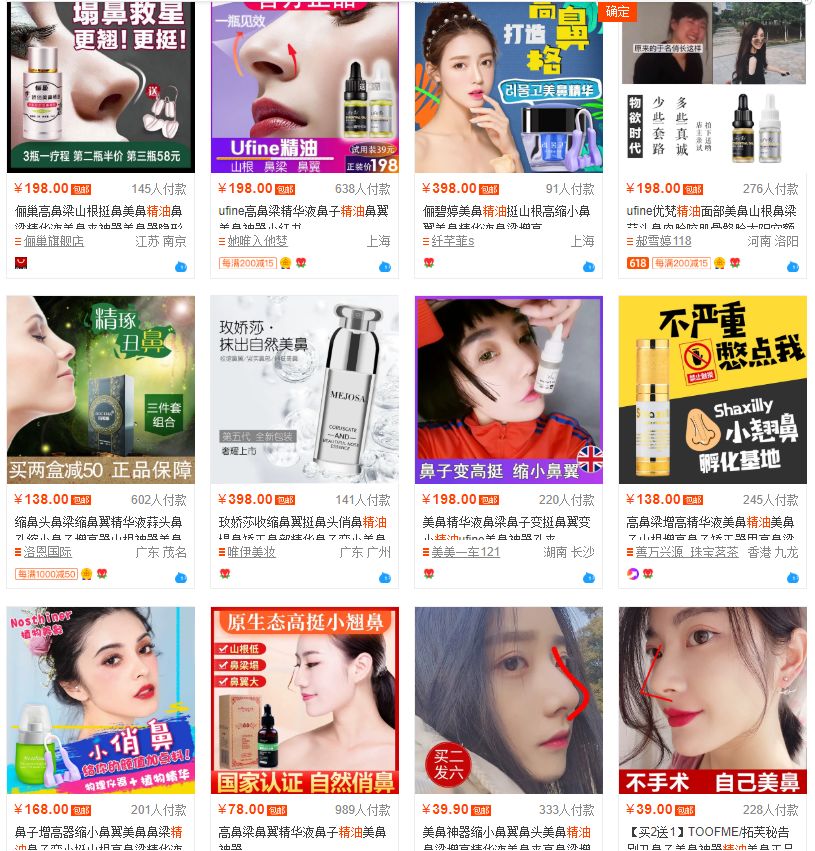Click the crown medal icon beside 每满200减15 coupon
815x851 pixels.
283,262
